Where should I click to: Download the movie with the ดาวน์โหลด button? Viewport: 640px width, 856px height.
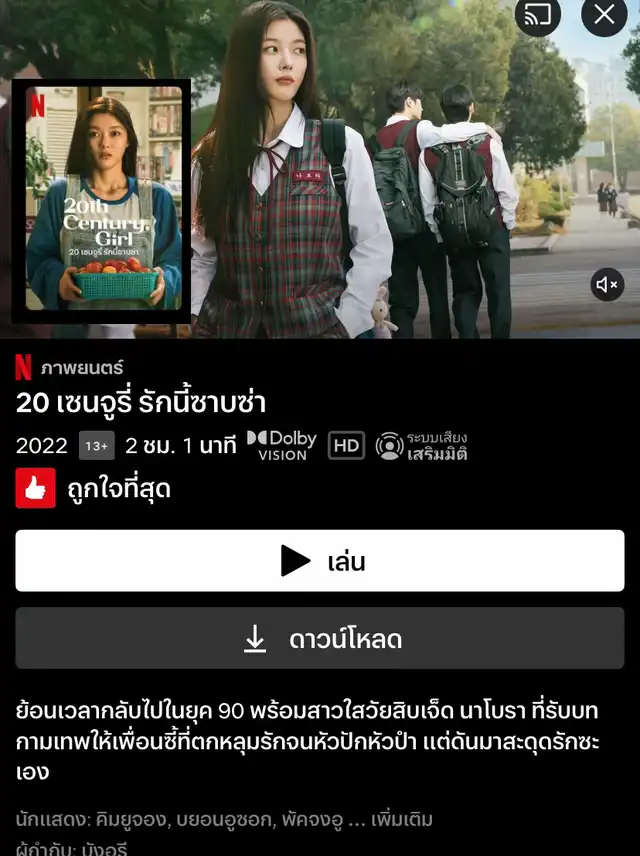tap(320, 638)
